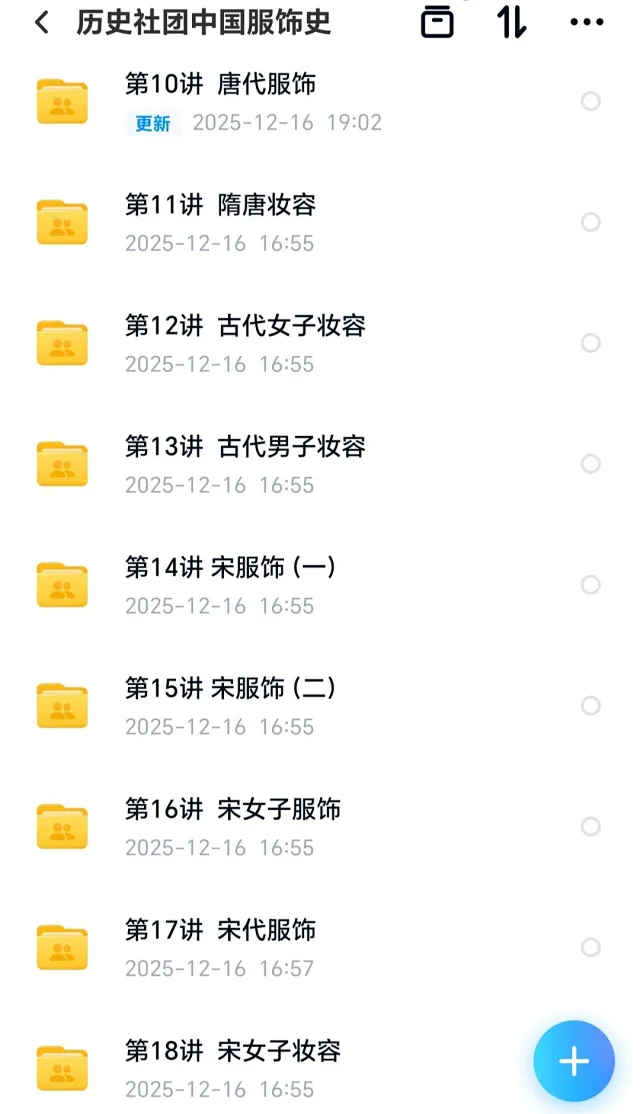This screenshot has width=640, height=1114.
Task: Tap the blue plus button to add
Action: tap(574, 1061)
